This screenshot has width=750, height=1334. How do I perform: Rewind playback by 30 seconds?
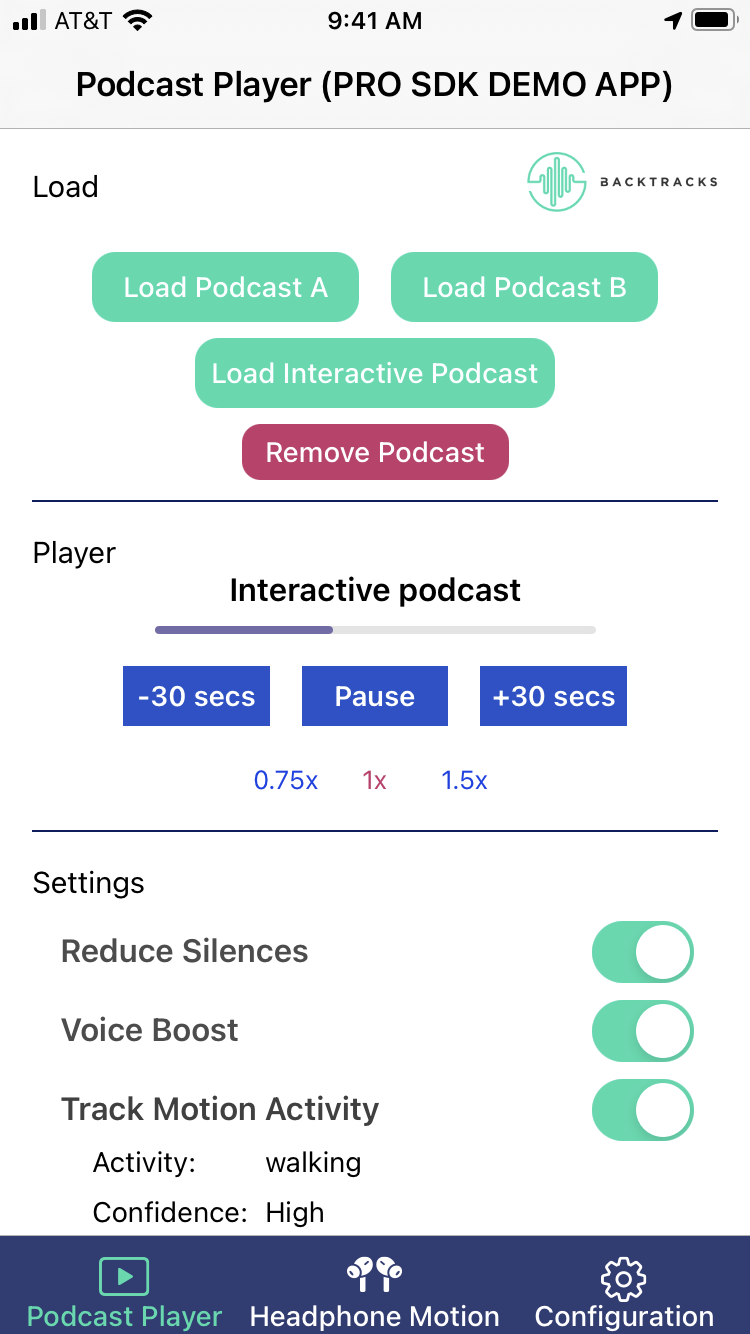tap(196, 696)
